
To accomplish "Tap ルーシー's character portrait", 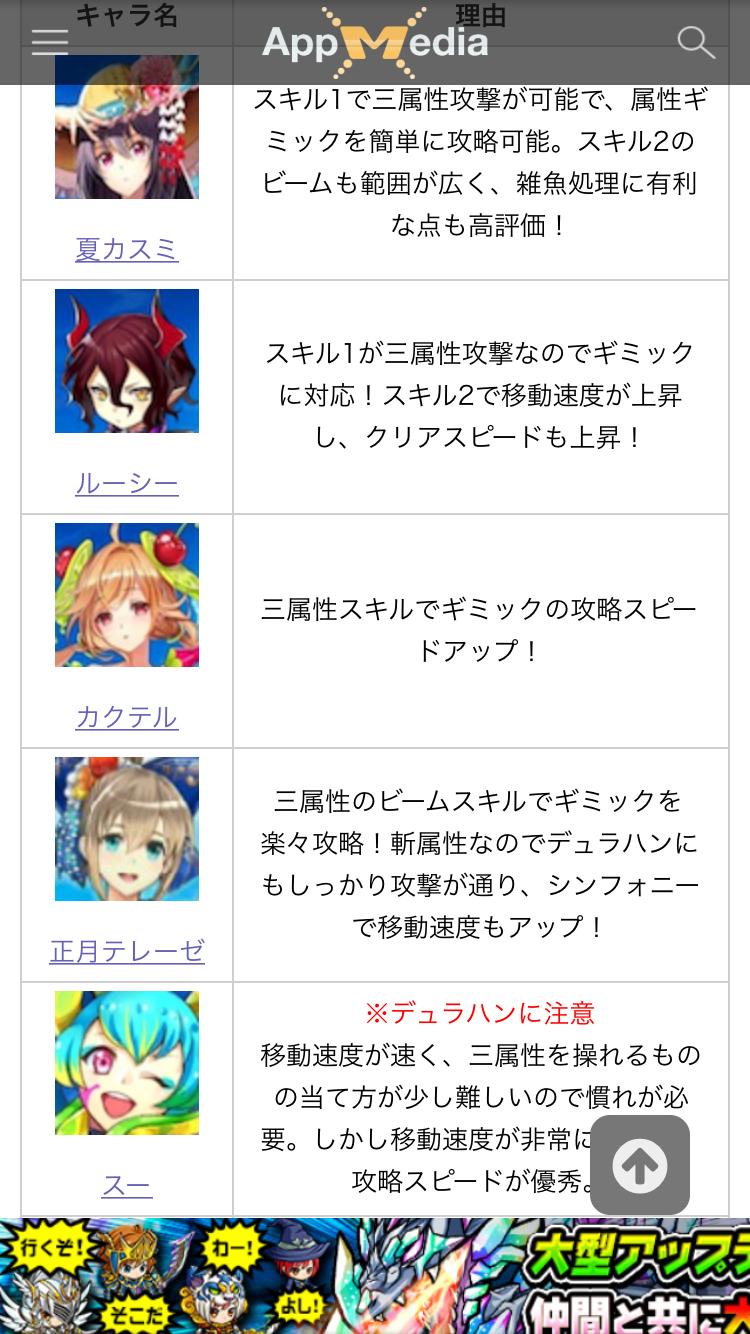I will point(127,361).
